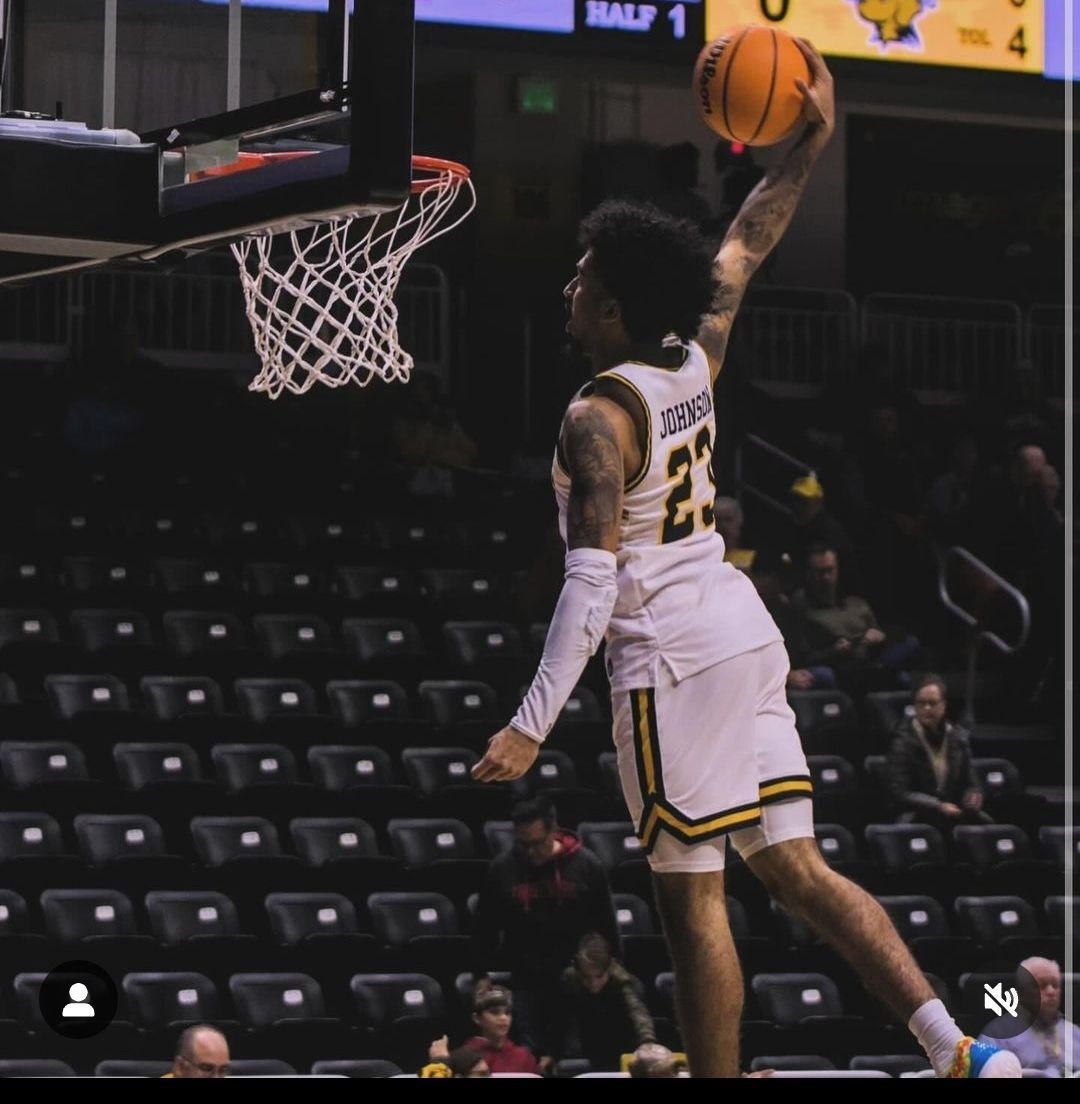The width and height of the screenshot is (1080, 1104).
Task: Show tagged people in this post
Action: pyautogui.click(x=78, y=1000)
